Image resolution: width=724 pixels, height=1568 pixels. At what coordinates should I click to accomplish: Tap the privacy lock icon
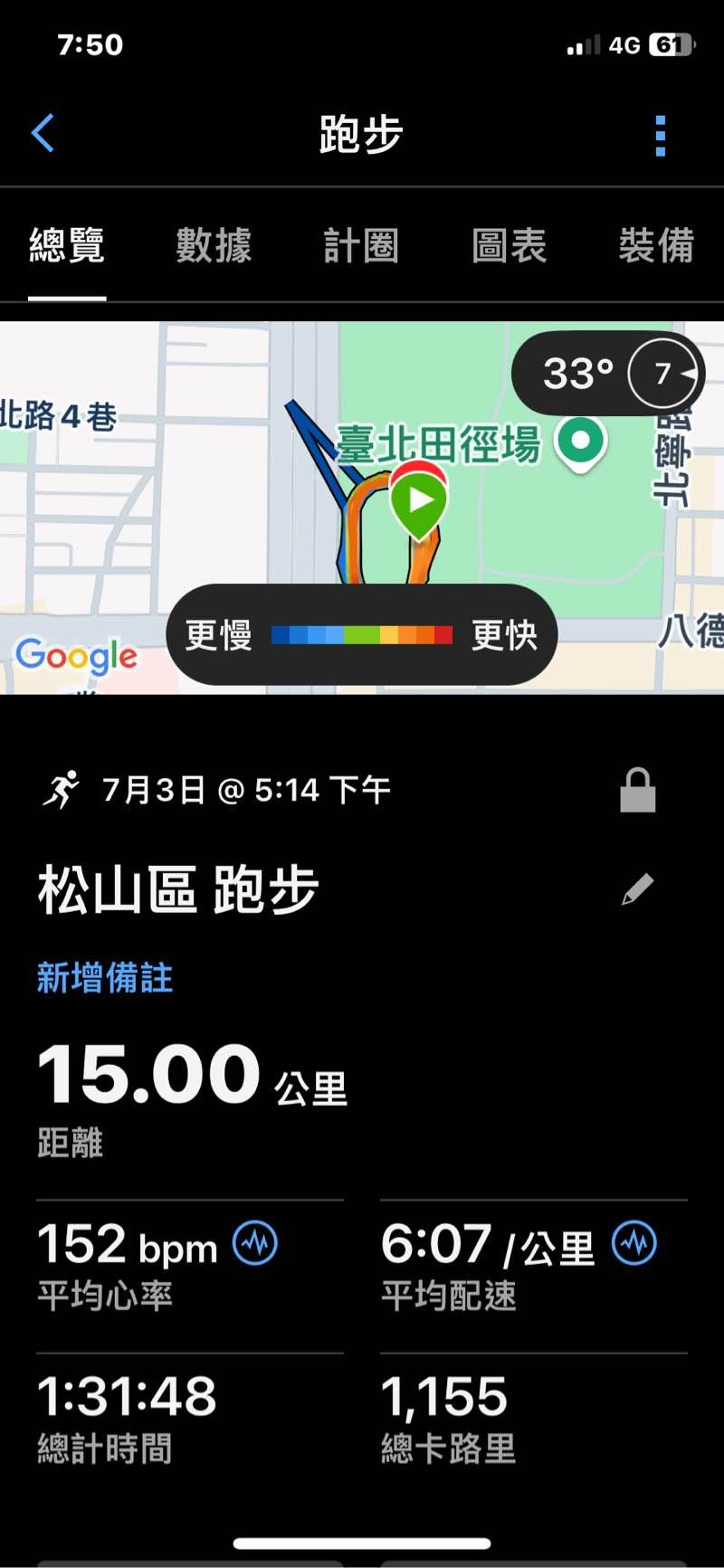[x=637, y=791]
